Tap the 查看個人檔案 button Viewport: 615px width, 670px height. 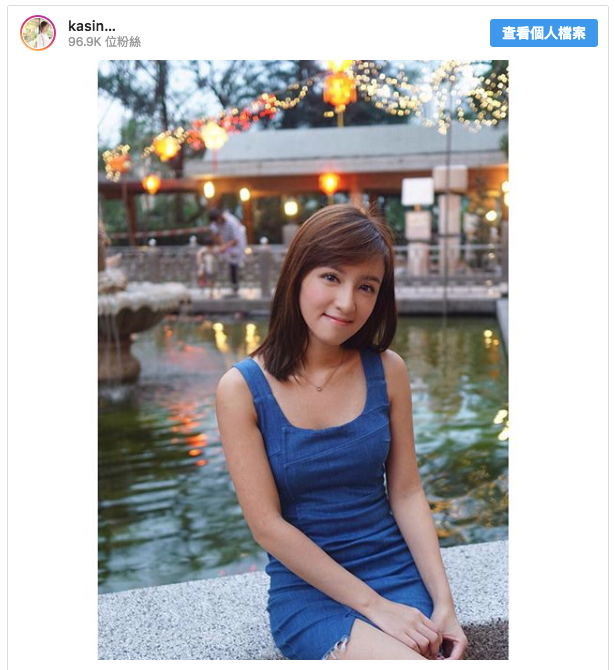coord(543,33)
